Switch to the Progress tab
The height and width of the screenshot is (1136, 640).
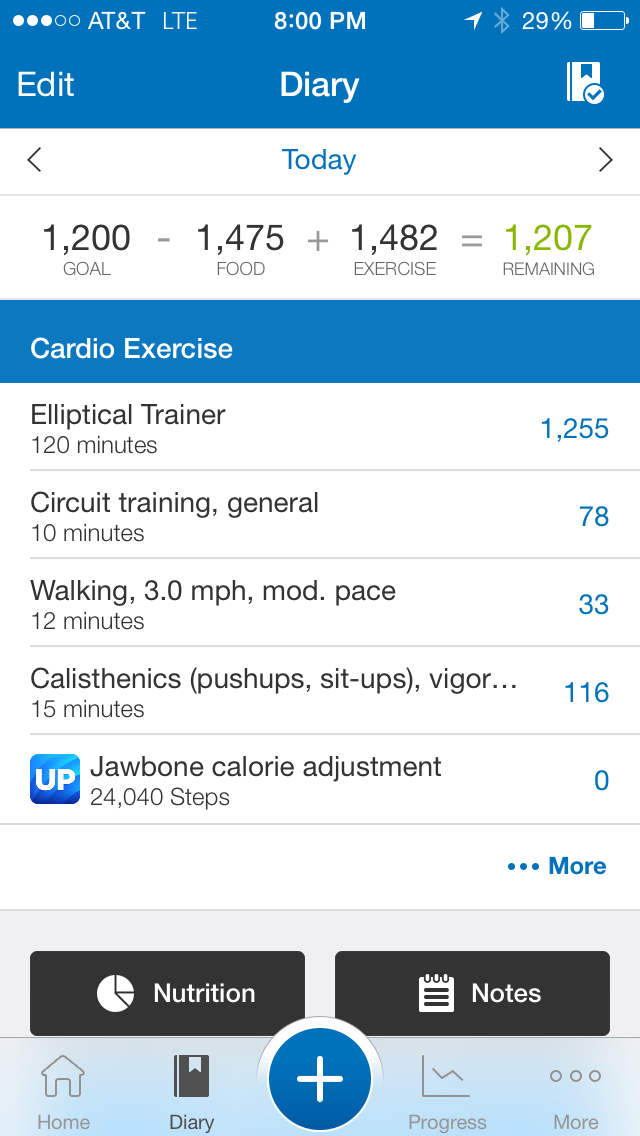click(x=447, y=1092)
